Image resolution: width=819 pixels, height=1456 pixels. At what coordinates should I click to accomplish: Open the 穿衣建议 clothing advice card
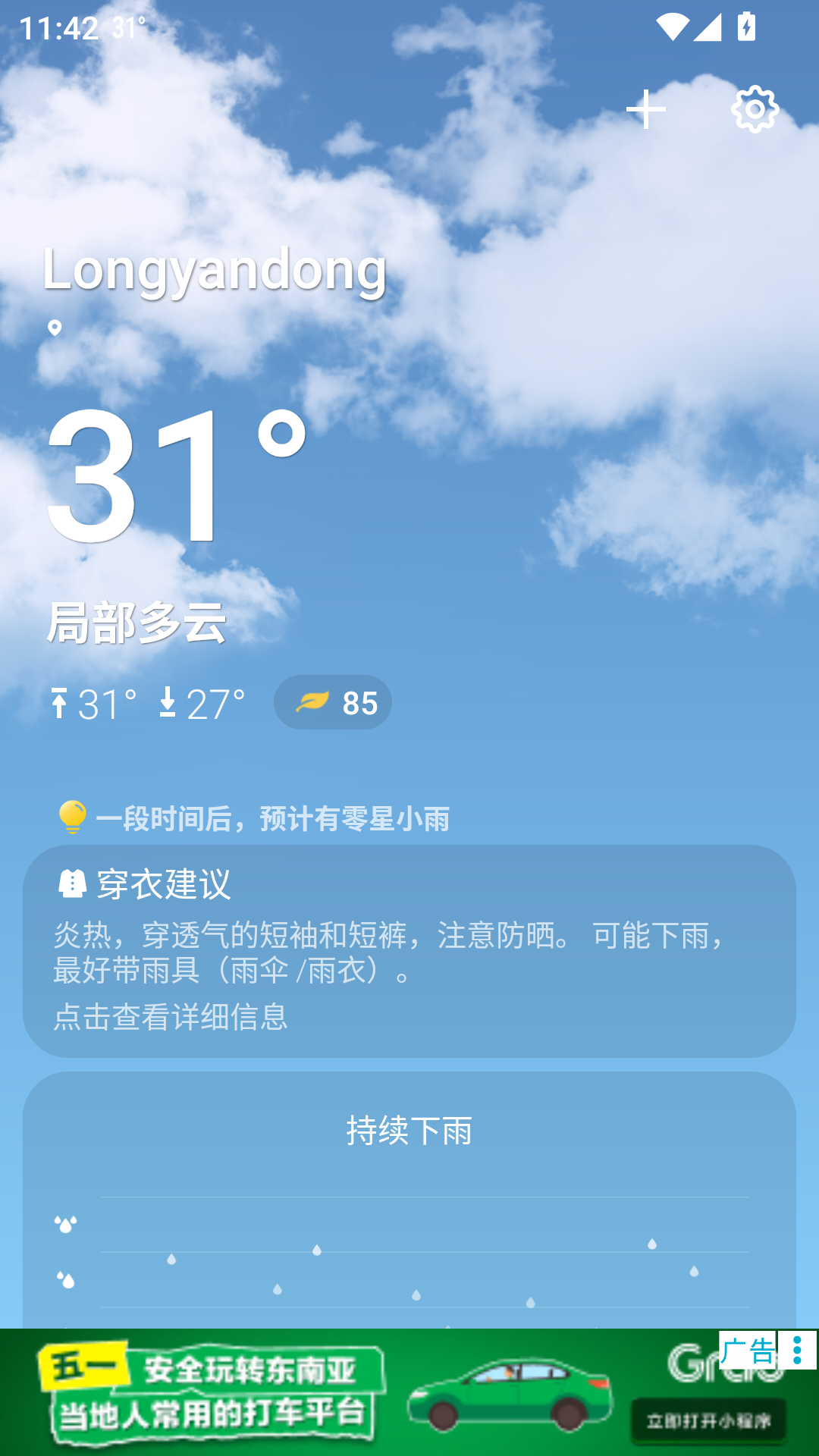tap(409, 951)
